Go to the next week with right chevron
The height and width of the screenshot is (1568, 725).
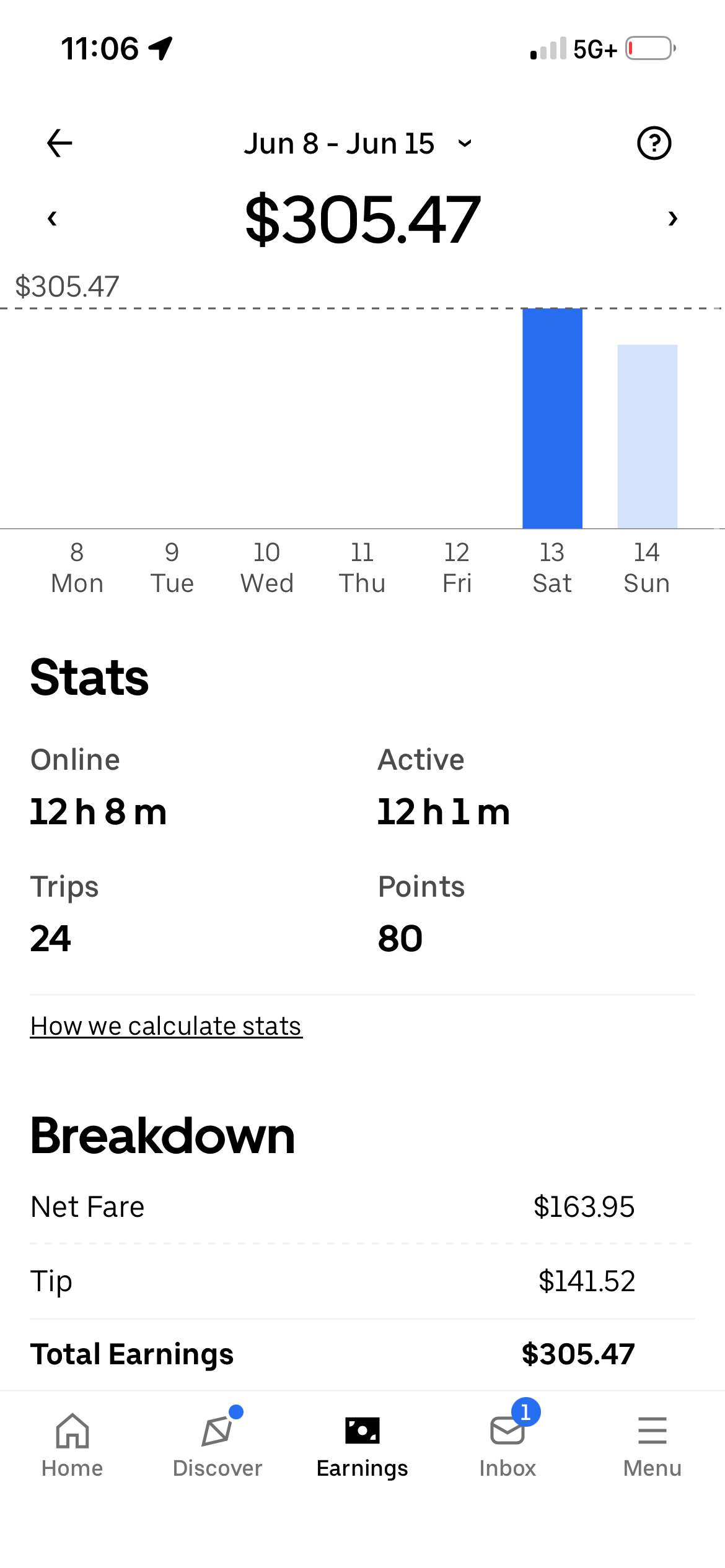(x=673, y=218)
